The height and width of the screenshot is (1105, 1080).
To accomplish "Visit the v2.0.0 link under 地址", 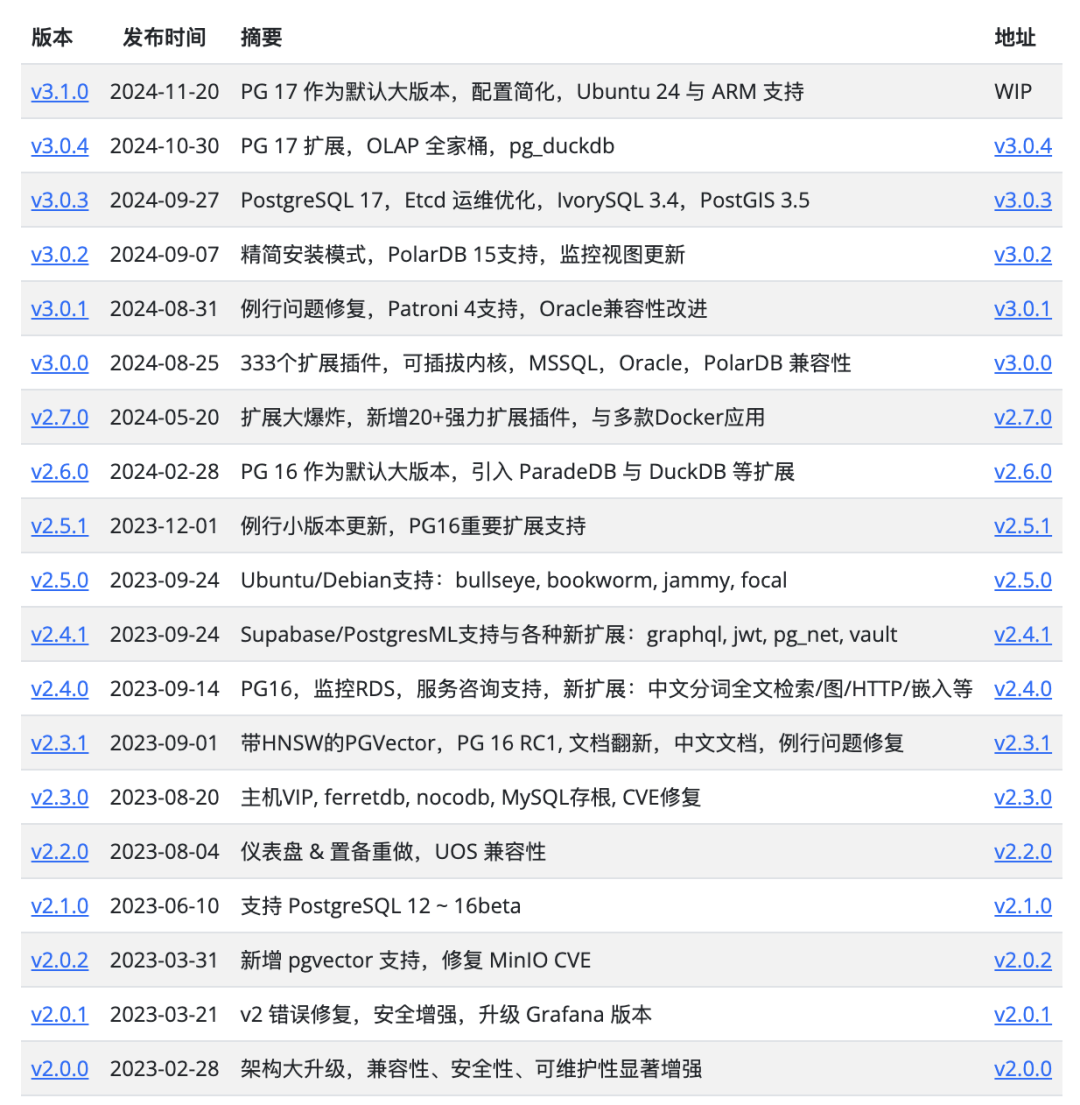I will [x=1022, y=1068].
